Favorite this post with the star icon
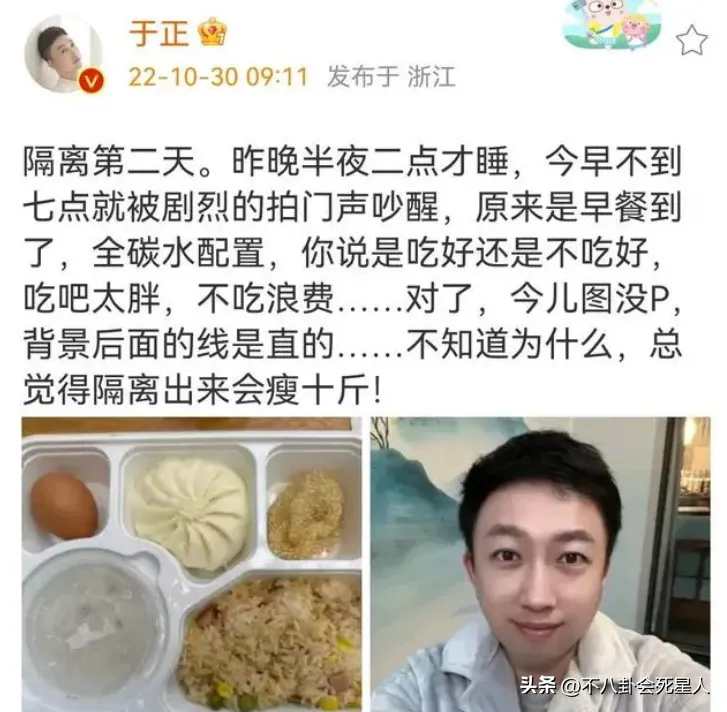The width and height of the screenshot is (727, 712). pos(691,40)
